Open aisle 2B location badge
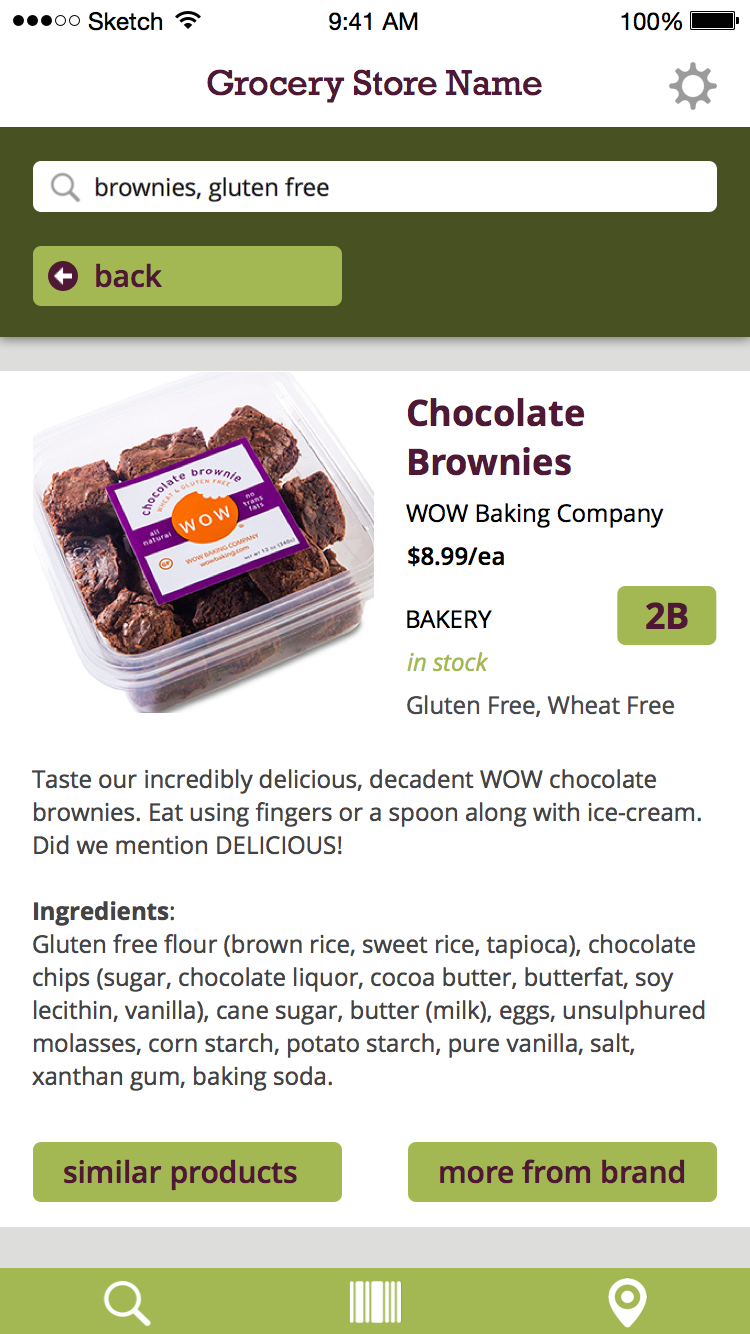750x1334 pixels. click(x=666, y=616)
